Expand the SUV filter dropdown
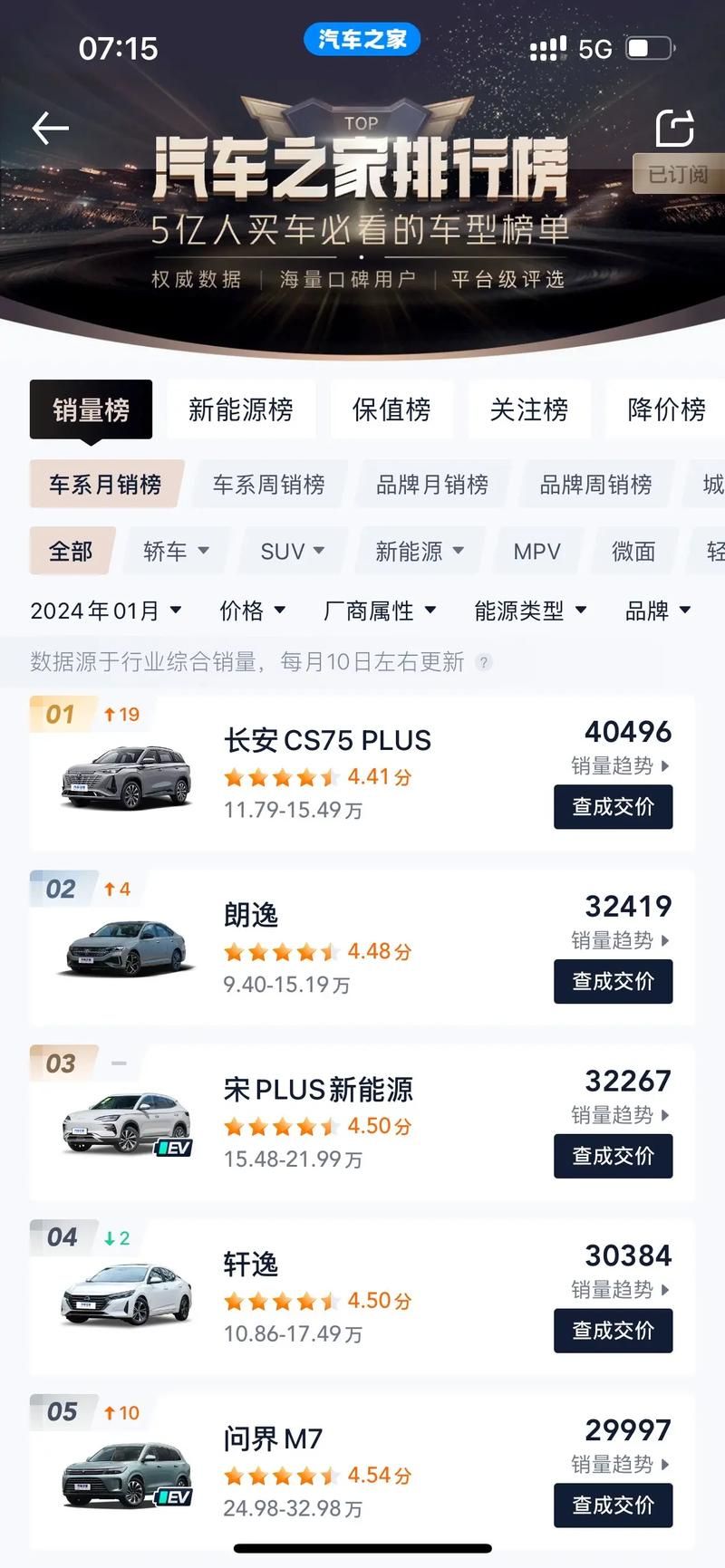Viewport: 725px width, 1568px height. pos(292,551)
